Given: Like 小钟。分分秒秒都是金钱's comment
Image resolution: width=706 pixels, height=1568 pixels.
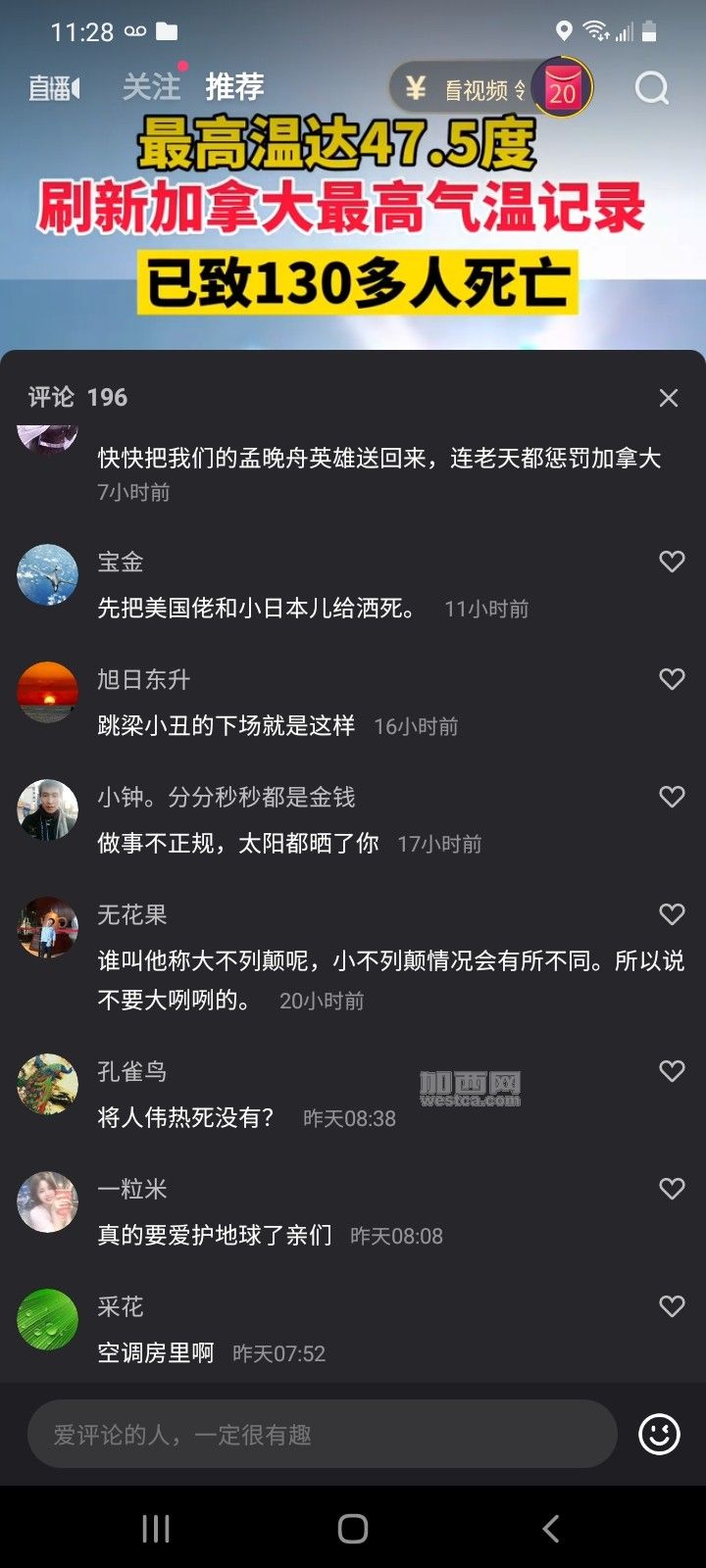Looking at the screenshot, I should pos(672,797).
